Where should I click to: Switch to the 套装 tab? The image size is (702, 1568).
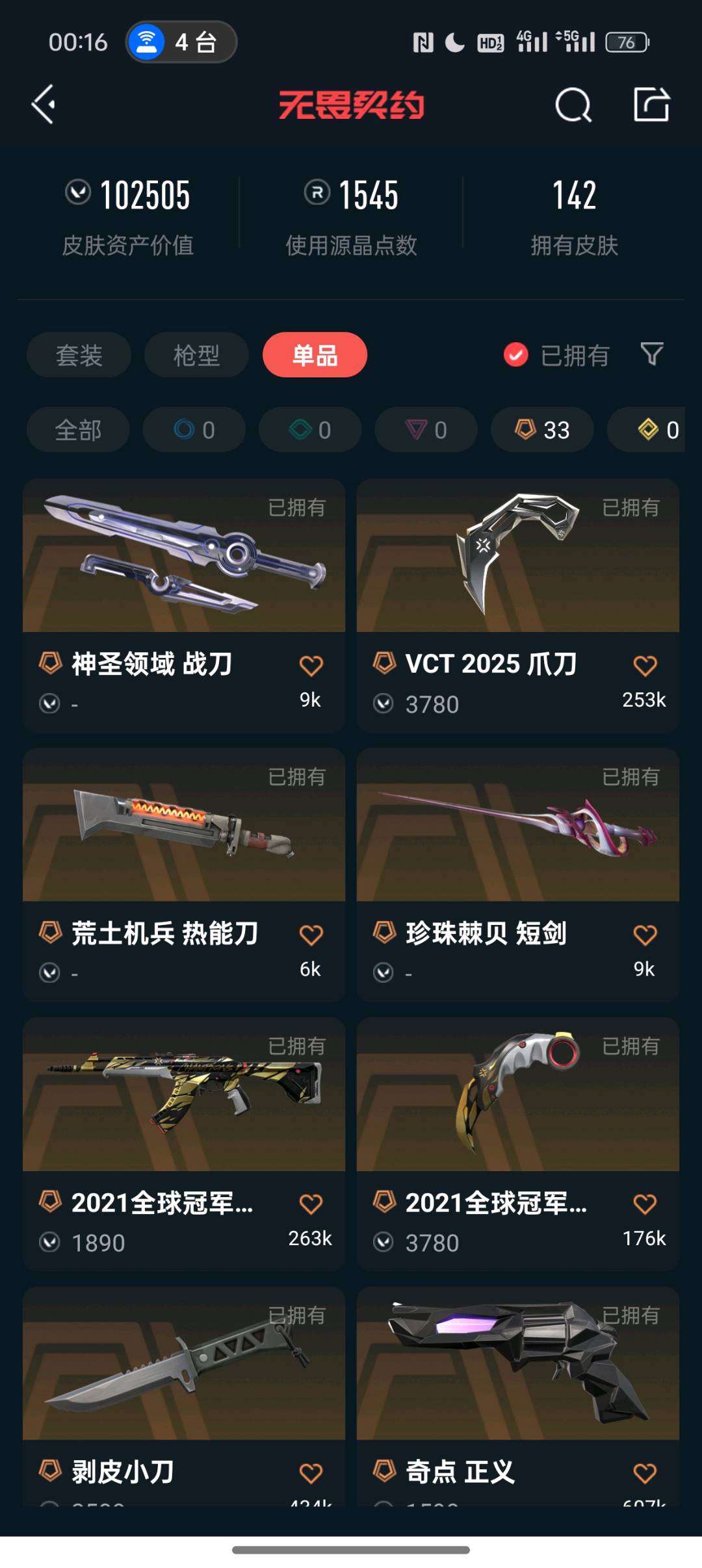(x=79, y=355)
